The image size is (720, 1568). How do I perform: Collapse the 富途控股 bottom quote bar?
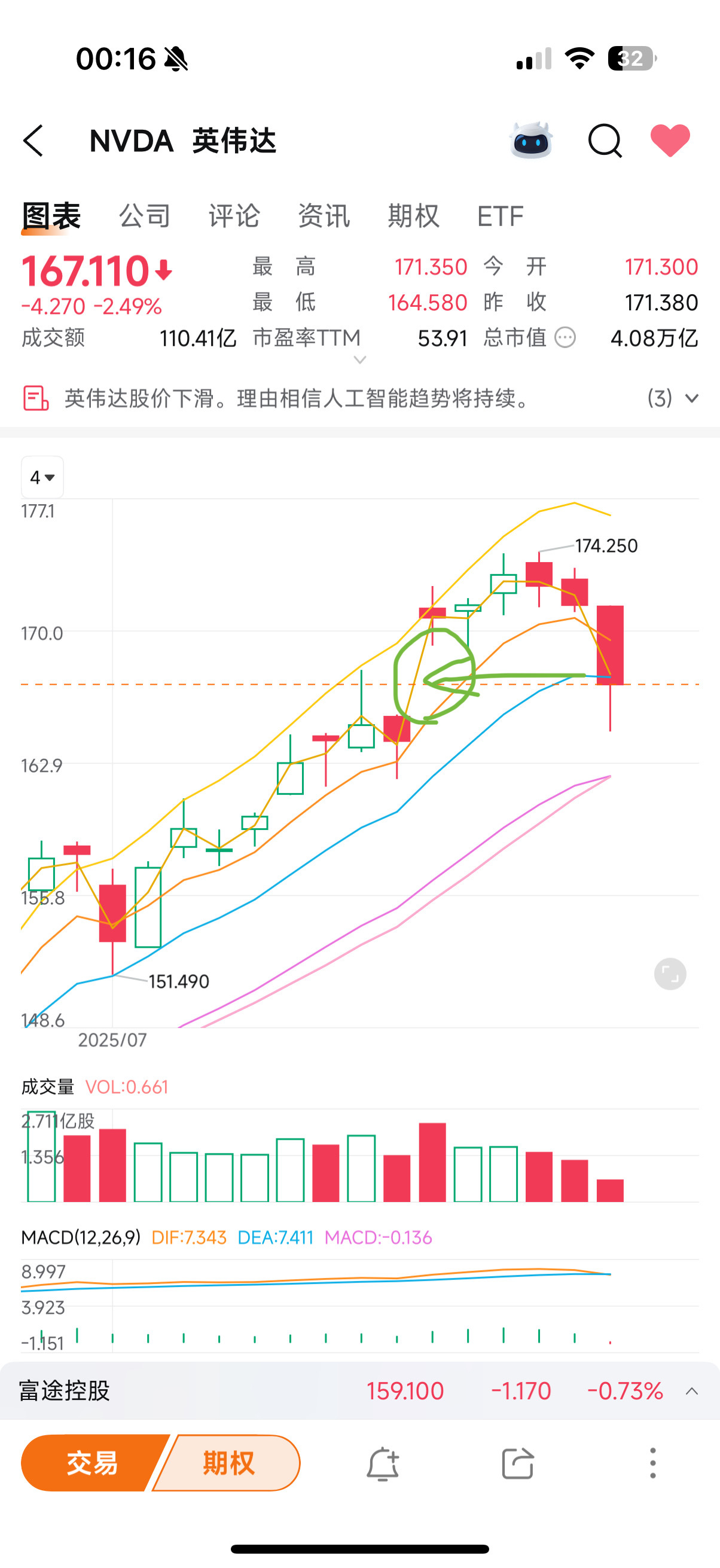[x=691, y=1391]
